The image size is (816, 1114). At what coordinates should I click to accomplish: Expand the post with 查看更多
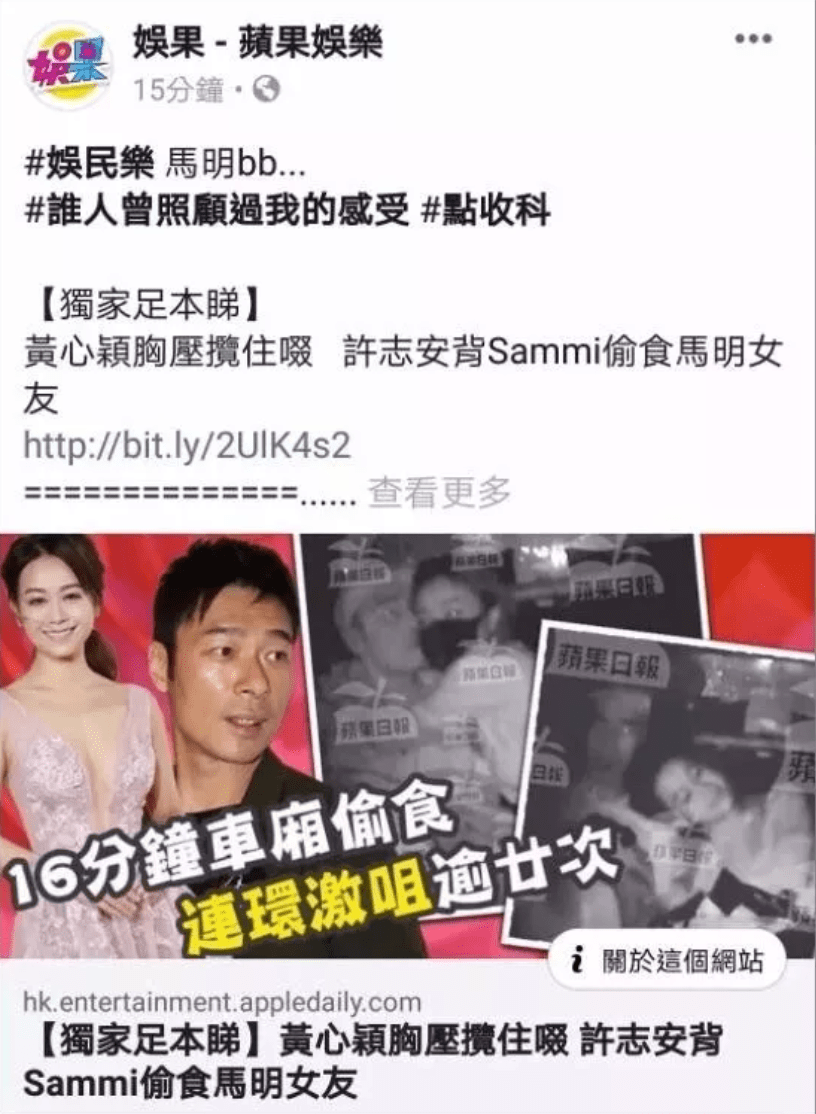pos(439,492)
